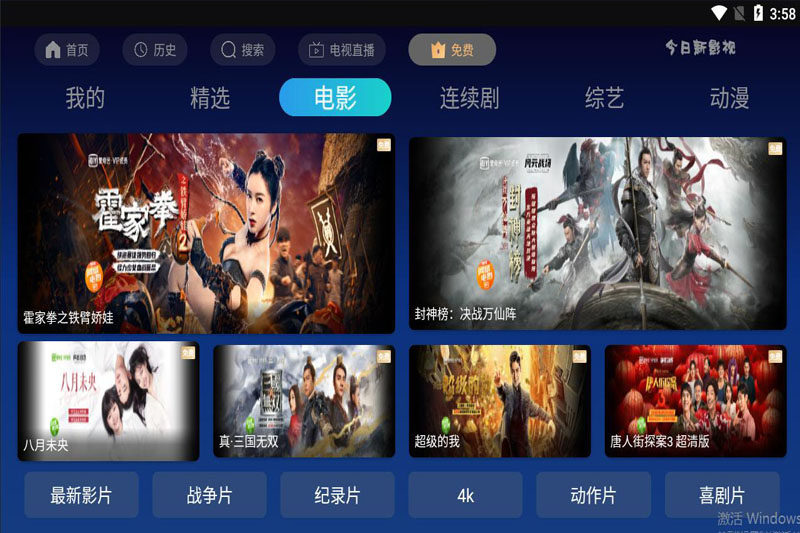
Task: Browse the 最新影片 category
Action: [81, 495]
